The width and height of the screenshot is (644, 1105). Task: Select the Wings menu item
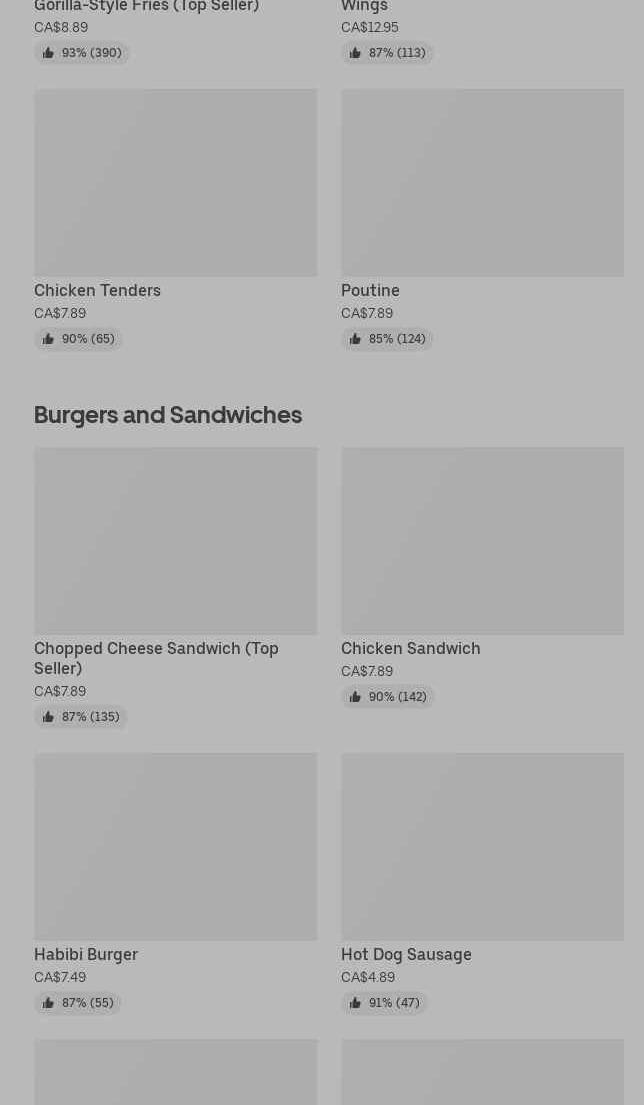tap(364, 7)
